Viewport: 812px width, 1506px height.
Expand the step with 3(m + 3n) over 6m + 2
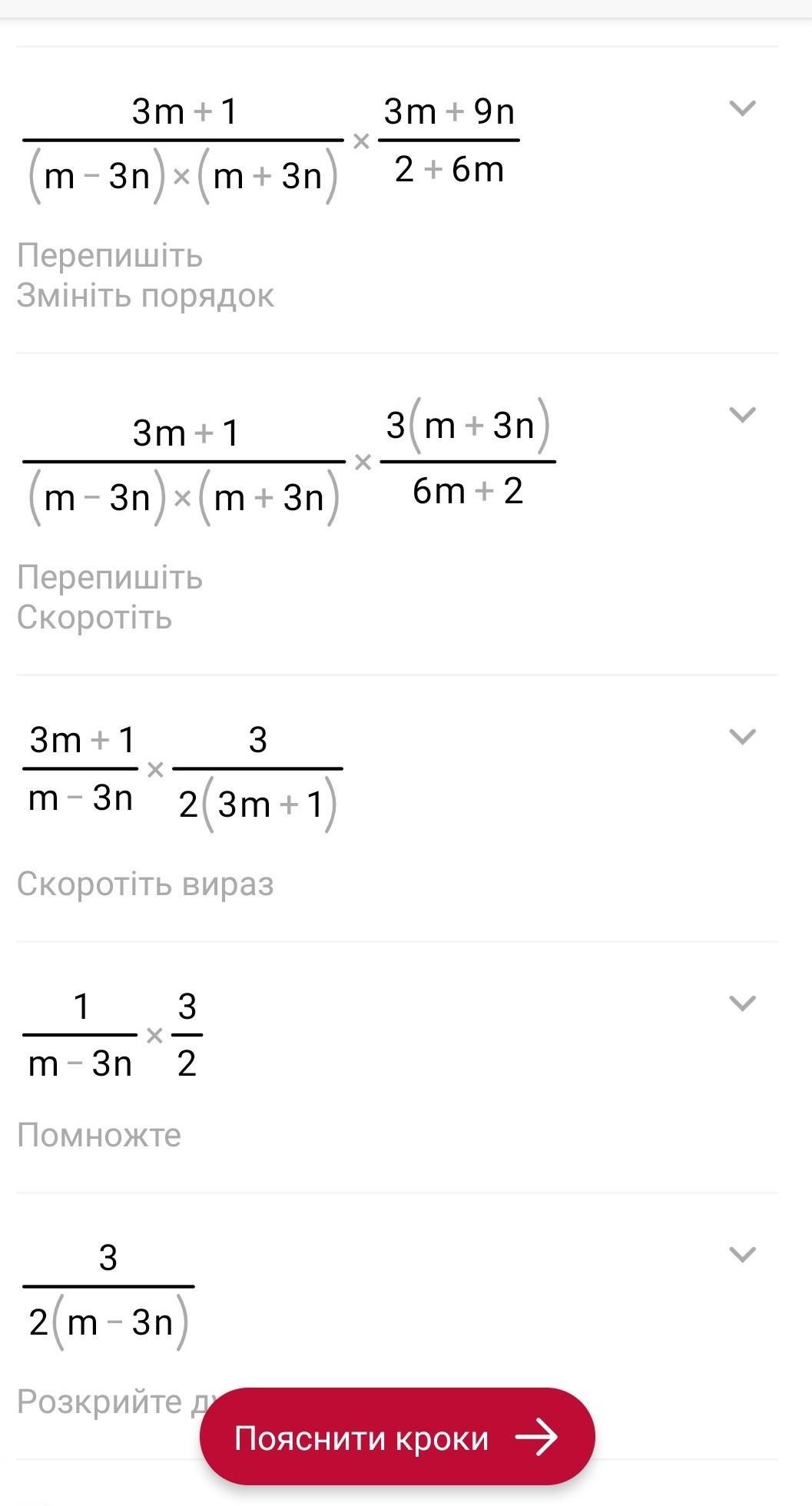tap(742, 415)
